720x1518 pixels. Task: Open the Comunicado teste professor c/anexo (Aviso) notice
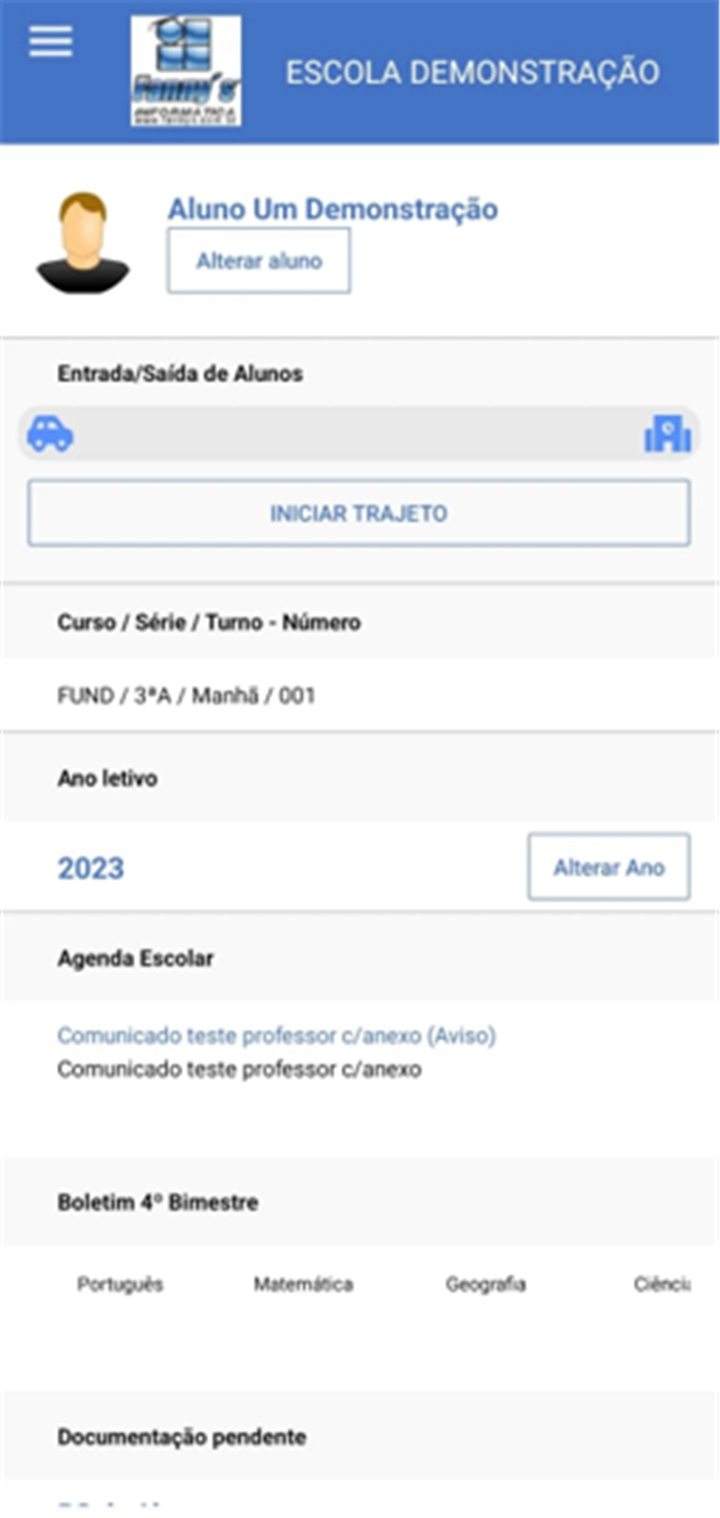[276, 1036]
